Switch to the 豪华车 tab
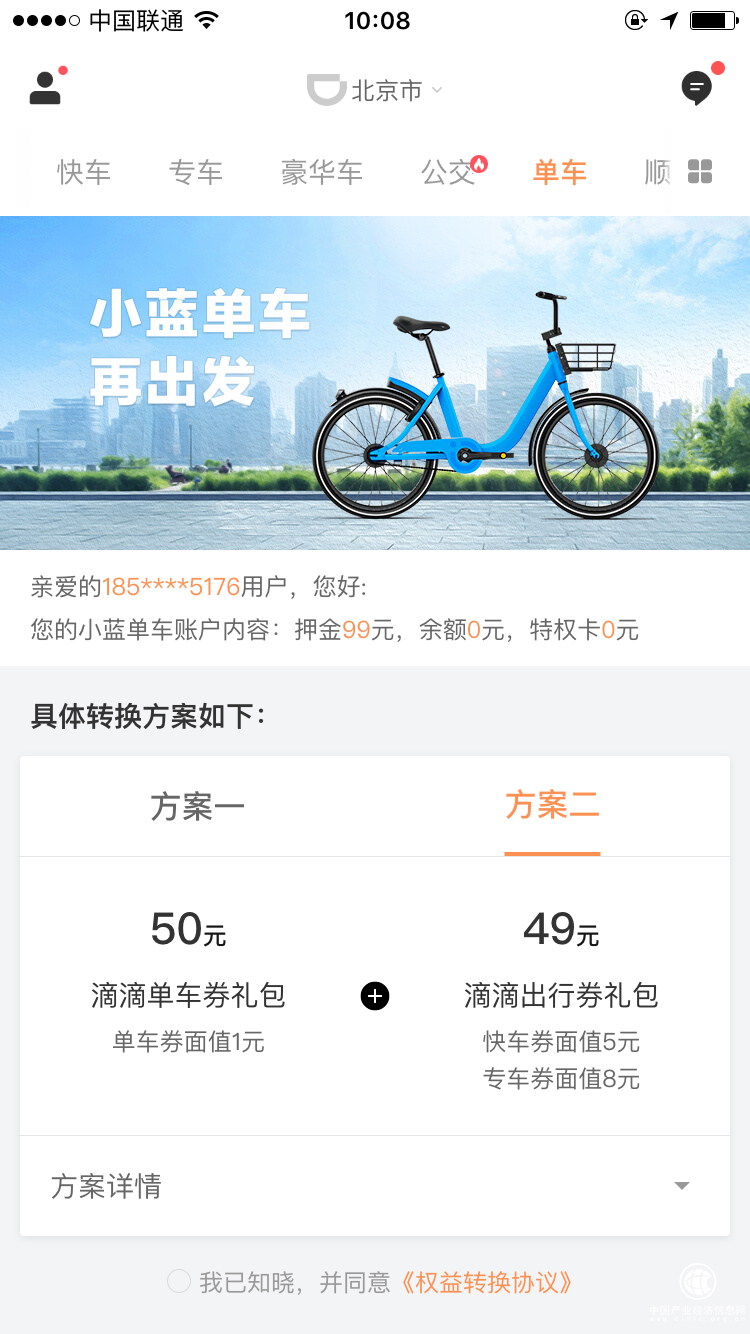Image resolution: width=750 pixels, height=1334 pixels. (x=321, y=172)
